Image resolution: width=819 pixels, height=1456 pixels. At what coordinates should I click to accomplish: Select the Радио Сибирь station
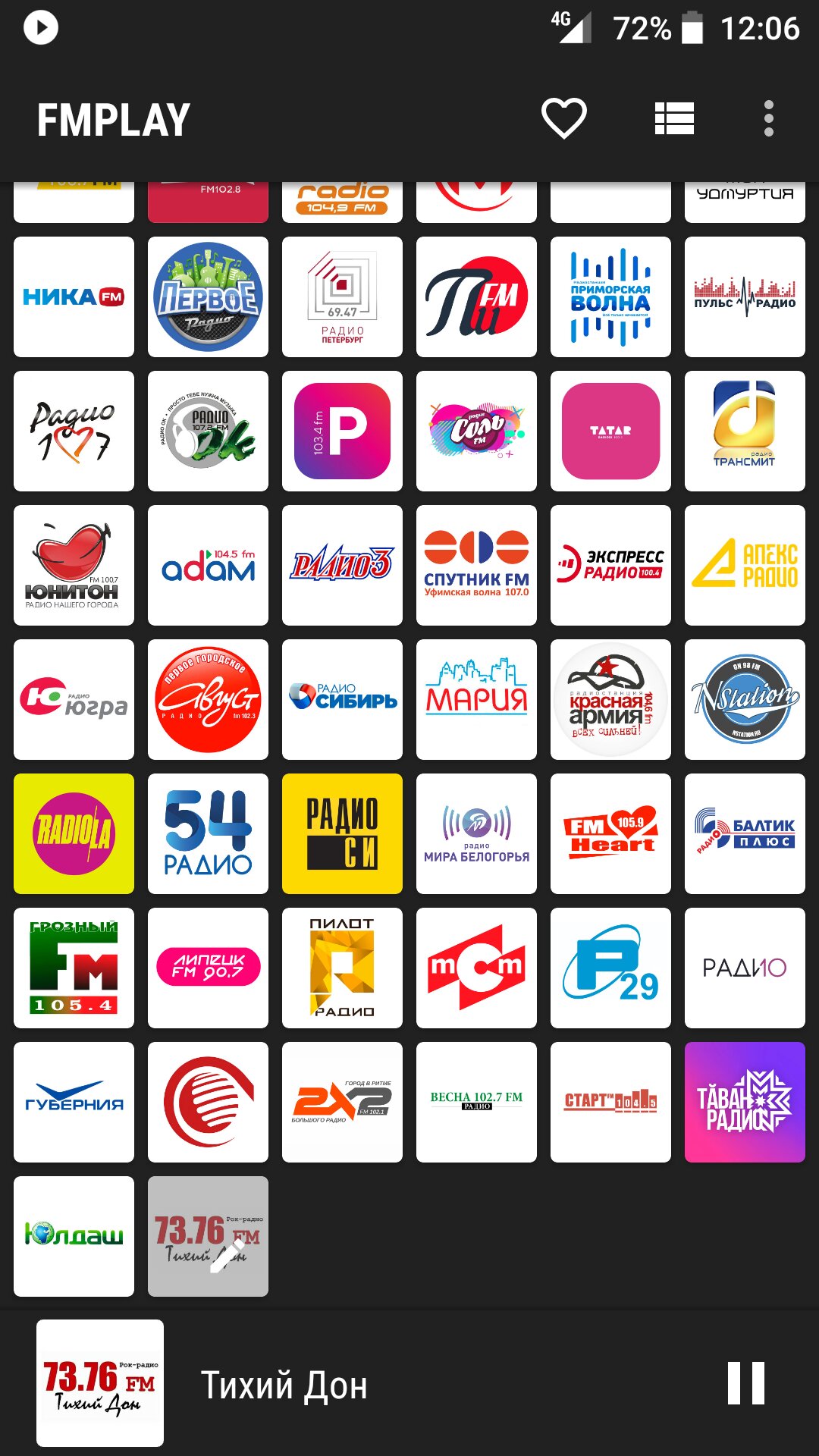[x=342, y=699]
